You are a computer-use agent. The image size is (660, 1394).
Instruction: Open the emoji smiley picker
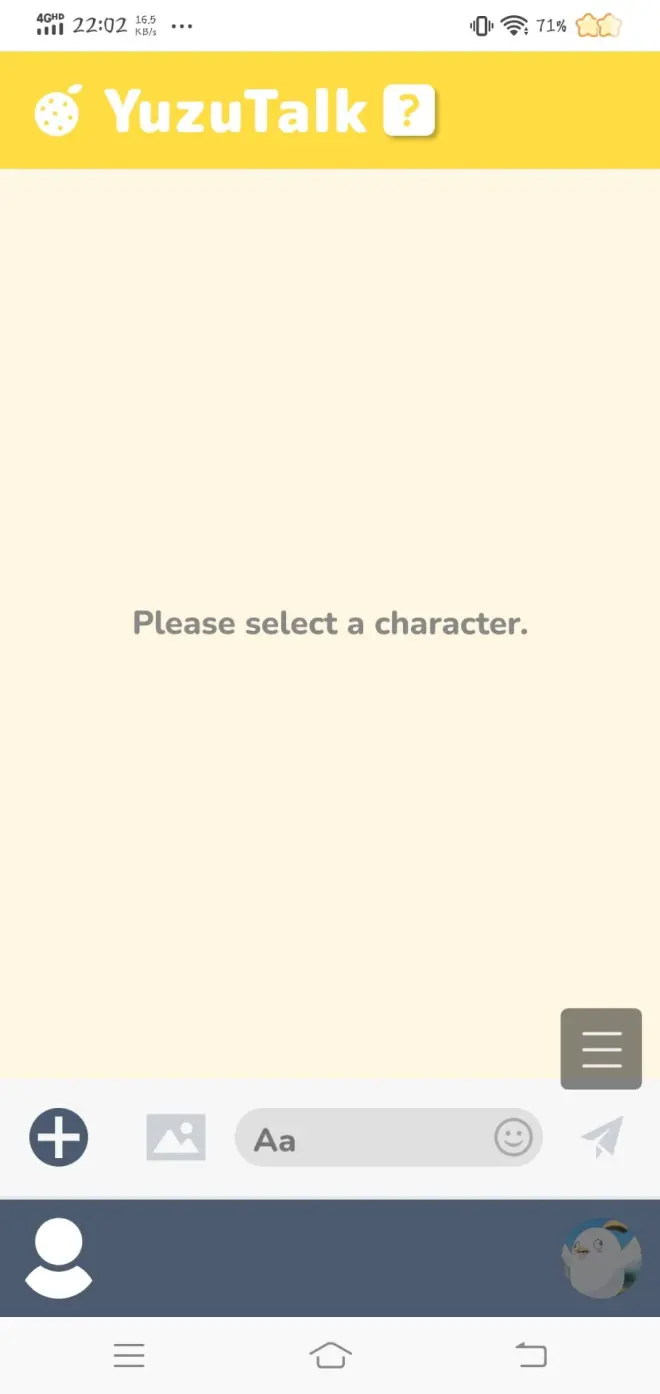point(513,1137)
